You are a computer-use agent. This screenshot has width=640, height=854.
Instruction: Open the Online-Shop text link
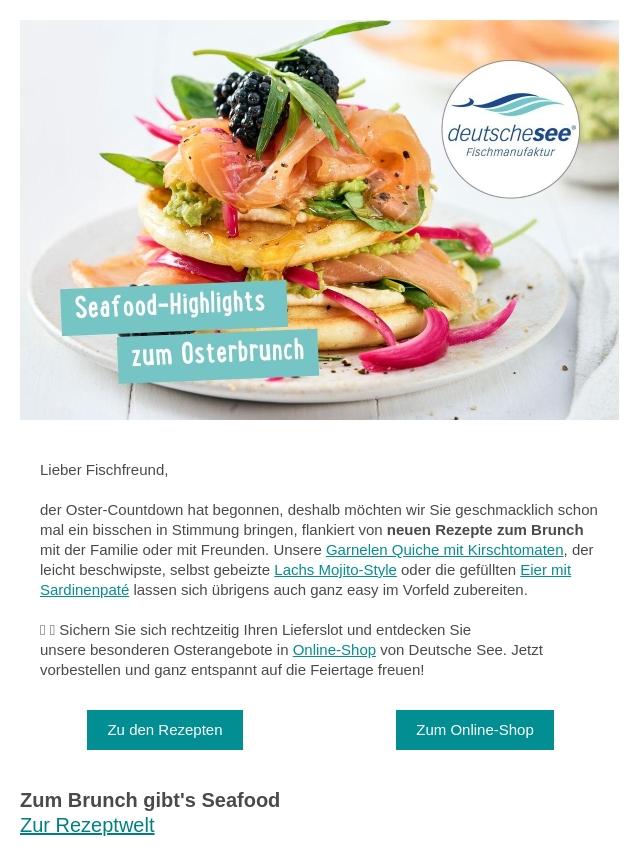334,650
